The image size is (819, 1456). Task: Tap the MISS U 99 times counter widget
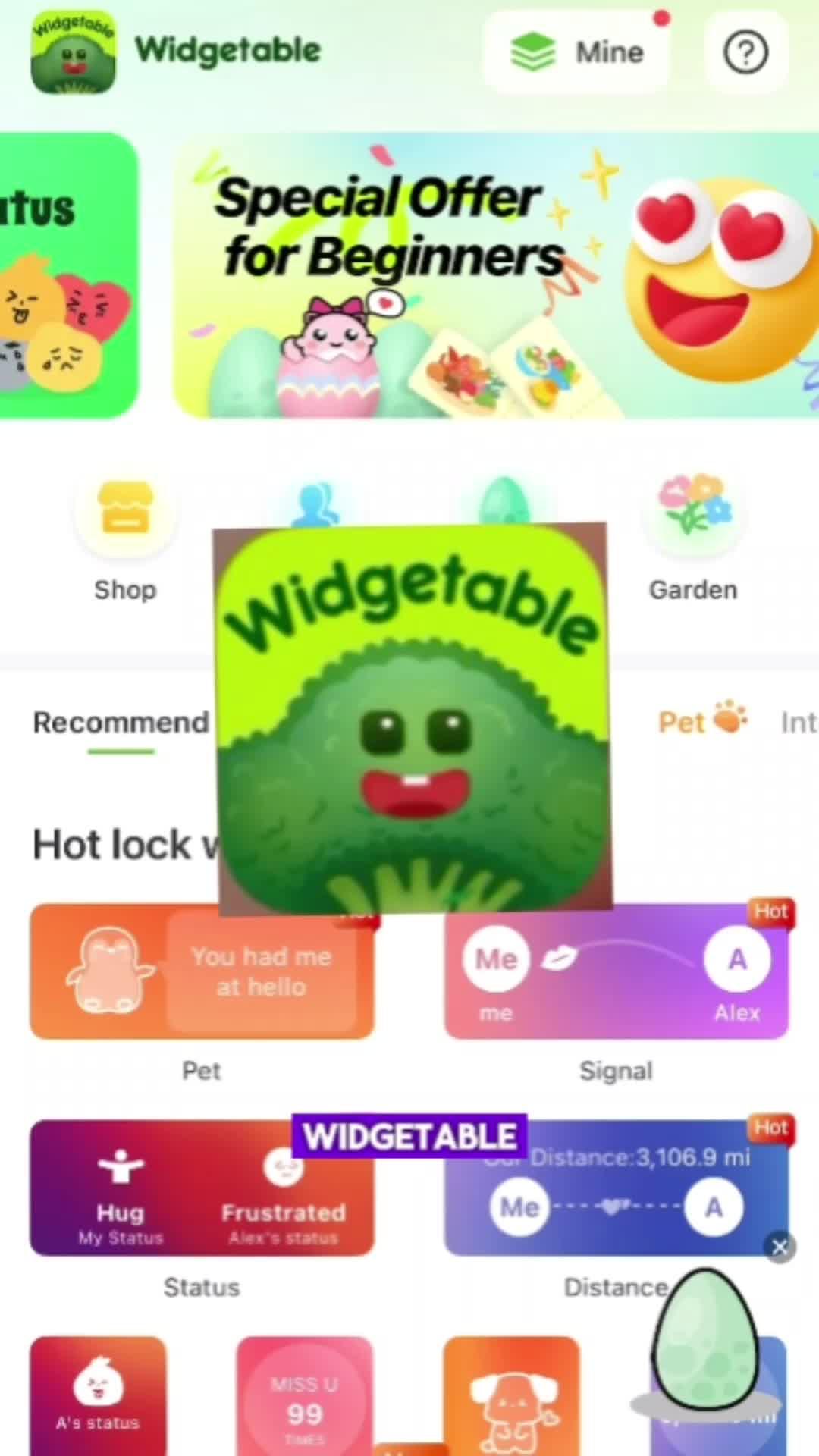303,1403
